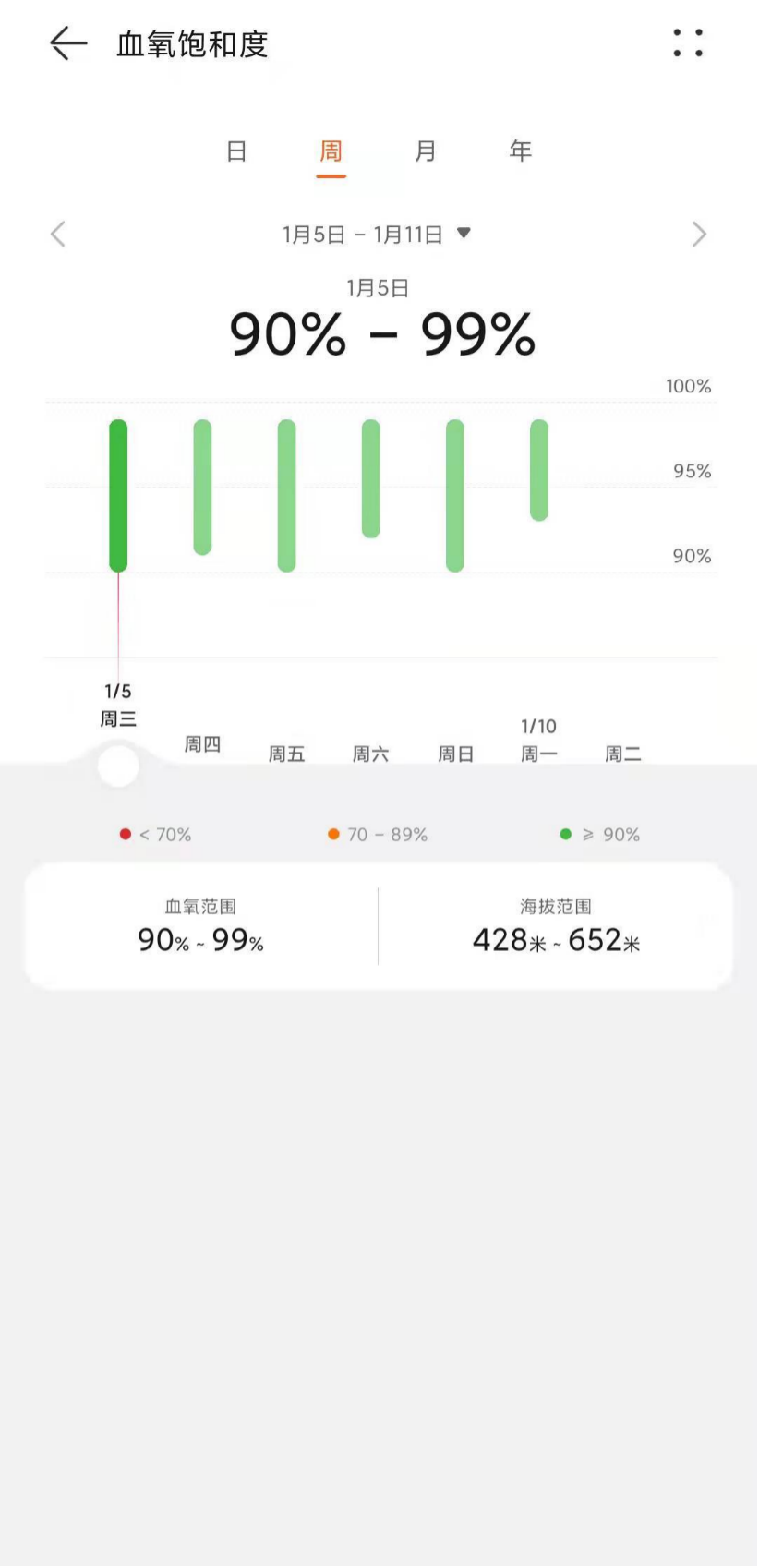Select the 周五 bar in the chart
The image size is (759, 1568).
pyautogui.click(x=287, y=496)
